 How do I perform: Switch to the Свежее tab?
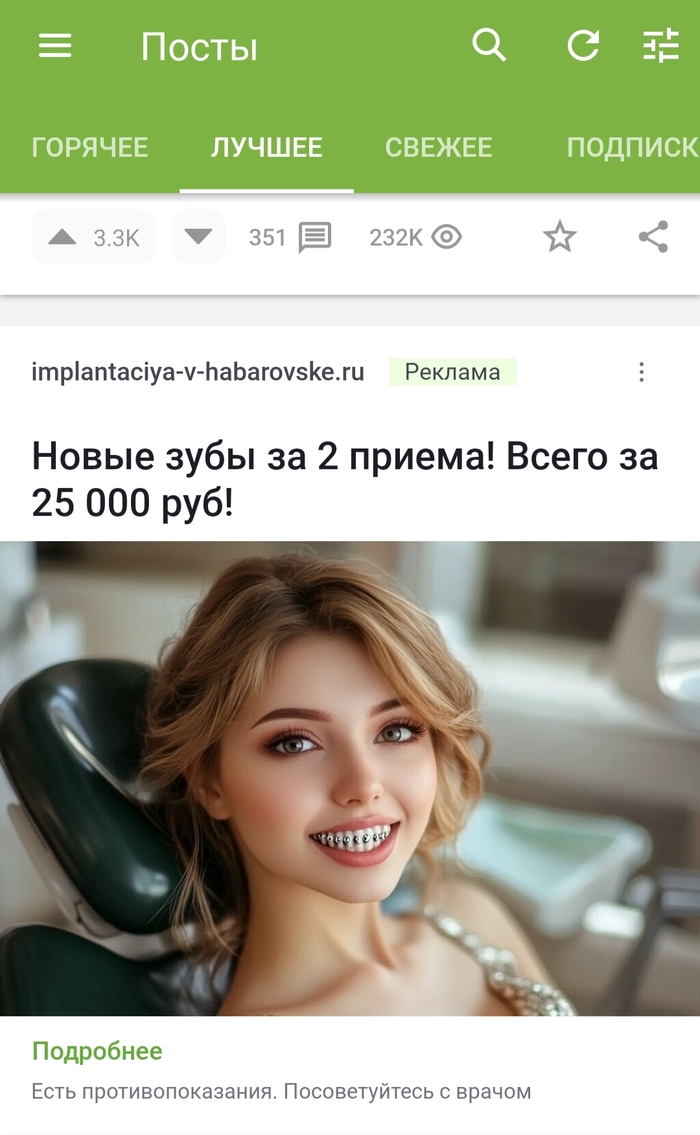coord(438,148)
